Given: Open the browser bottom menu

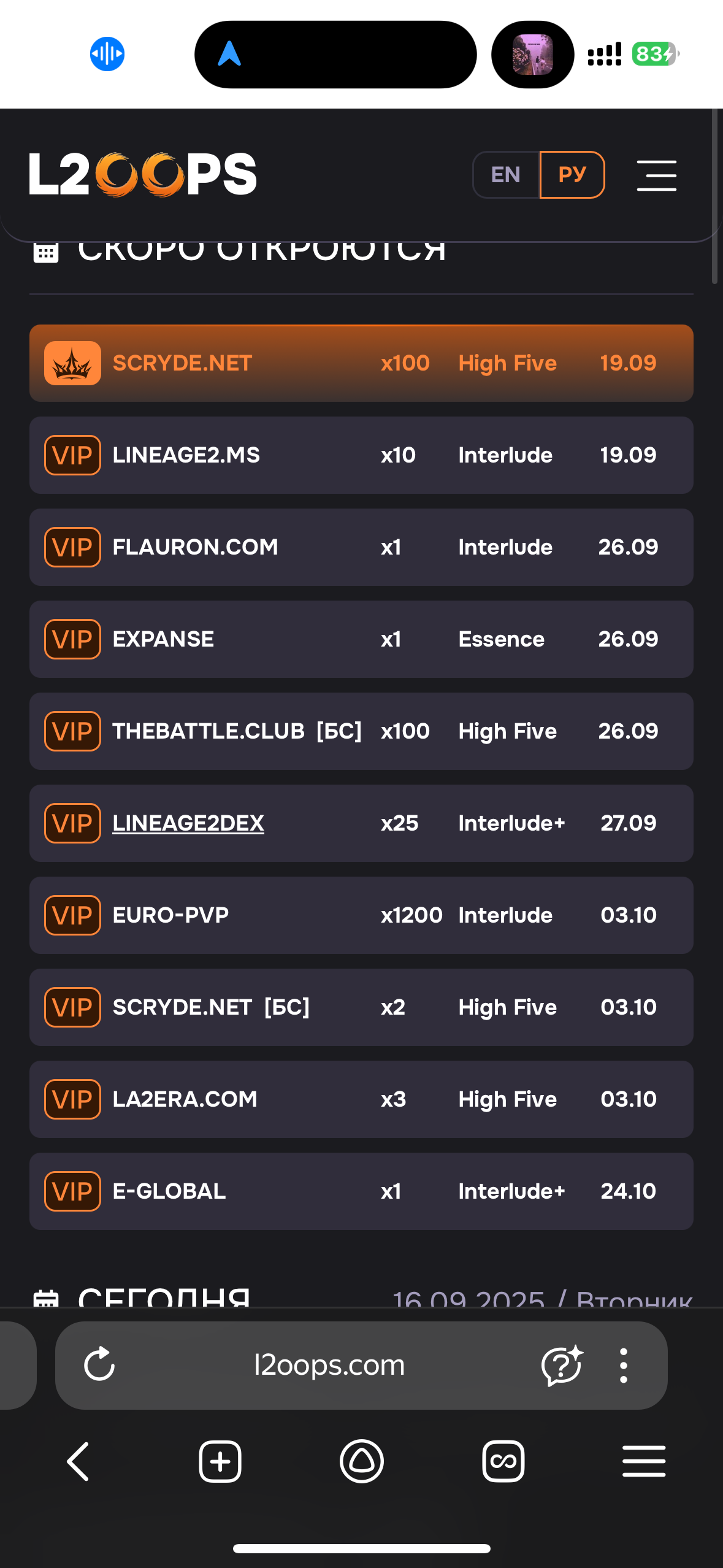Looking at the screenshot, I should click(643, 1461).
